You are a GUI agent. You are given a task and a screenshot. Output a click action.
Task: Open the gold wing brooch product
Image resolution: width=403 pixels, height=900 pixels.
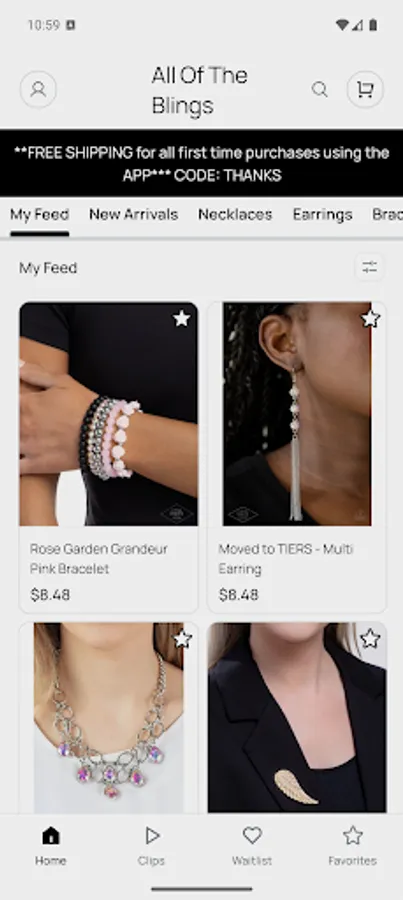point(297,717)
